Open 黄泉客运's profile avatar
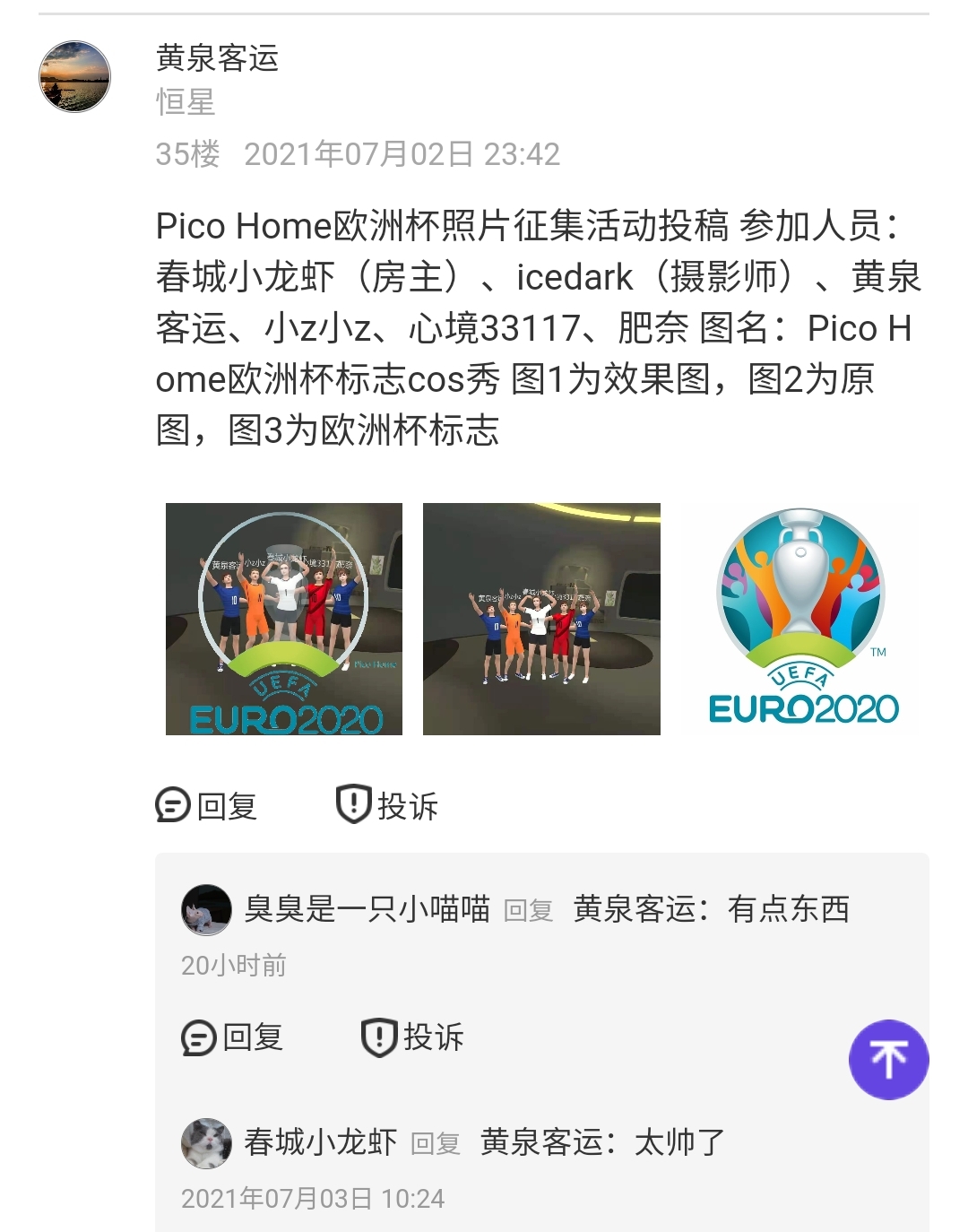The height and width of the screenshot is (1232, 968). 74,76
